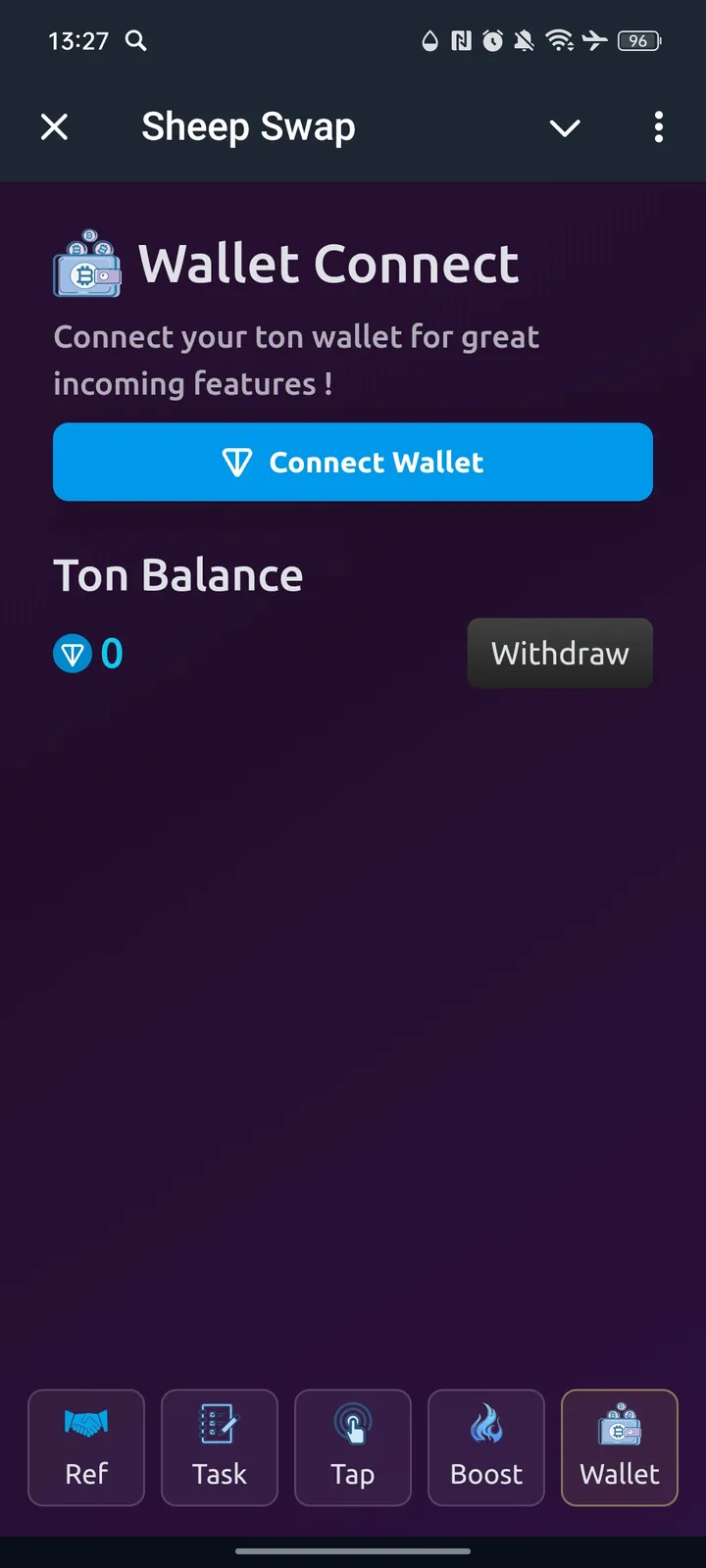This screenshot has height=1568, width=706.
Task: Click the TON diamond icon next to balance
Action: [73, 653]
